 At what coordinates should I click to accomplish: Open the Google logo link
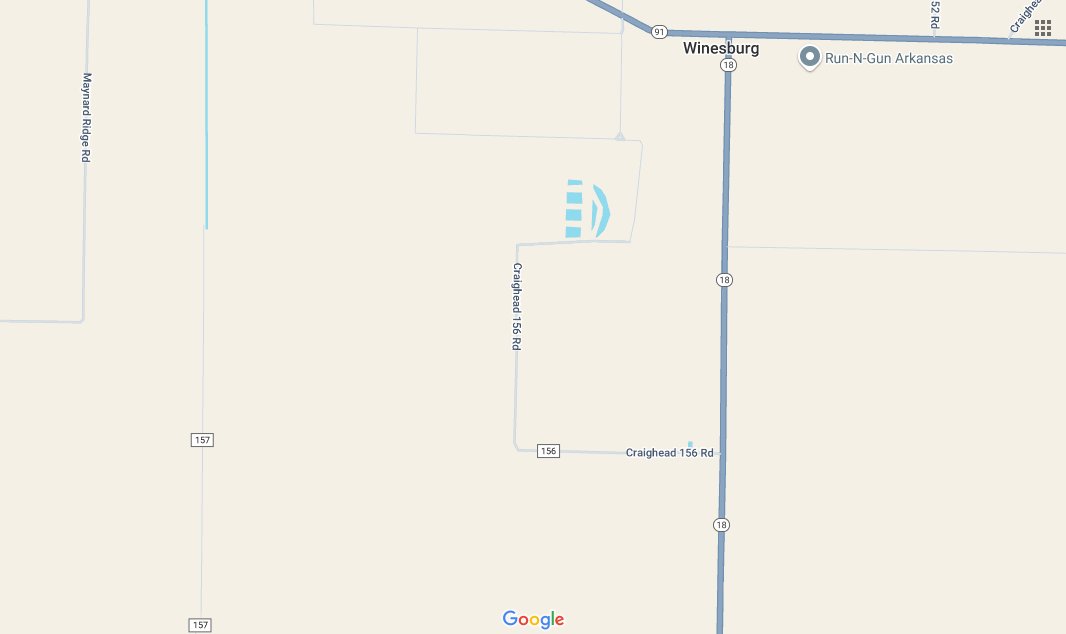pyautogui.click(x=533, y=620)
